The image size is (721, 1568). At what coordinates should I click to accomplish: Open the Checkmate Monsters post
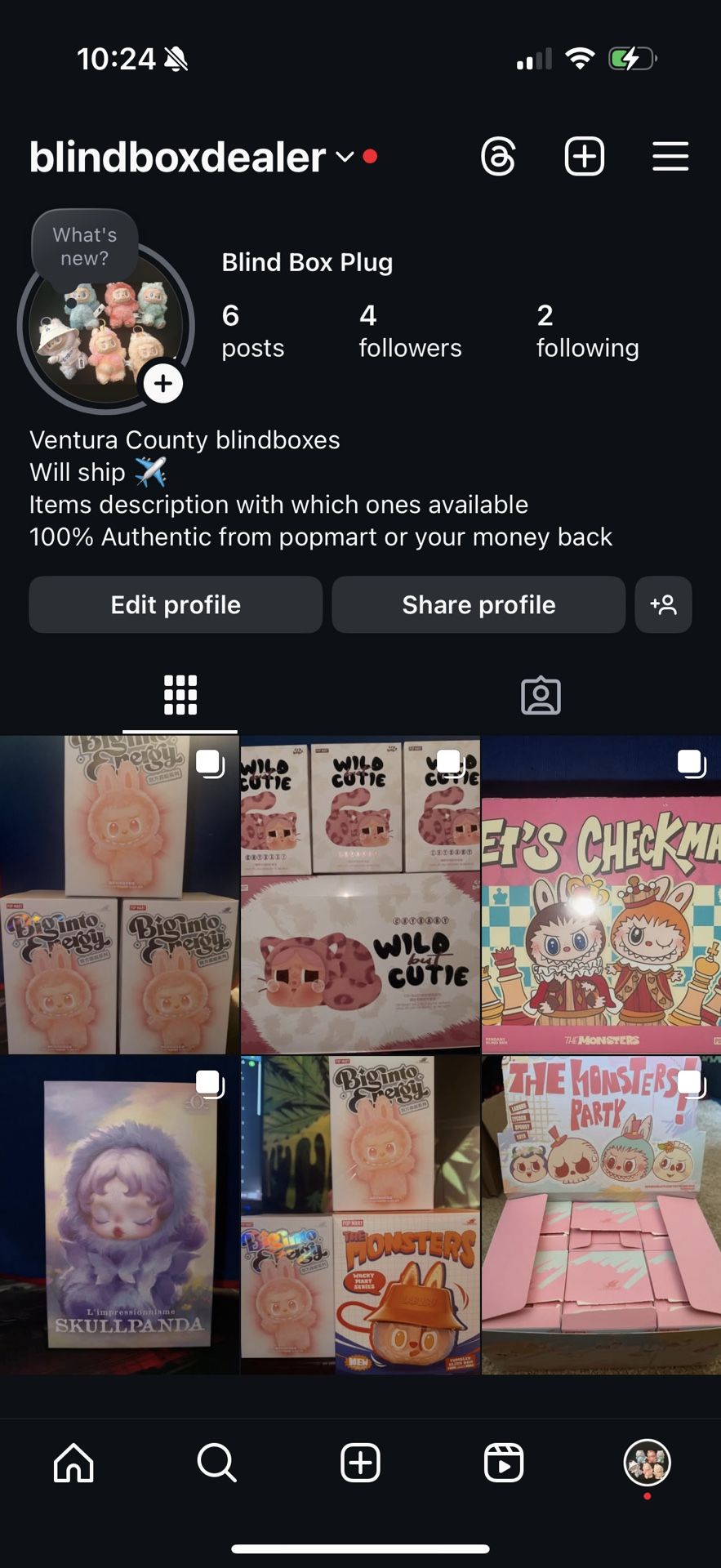pyautogui.click(x=601, y=894)
